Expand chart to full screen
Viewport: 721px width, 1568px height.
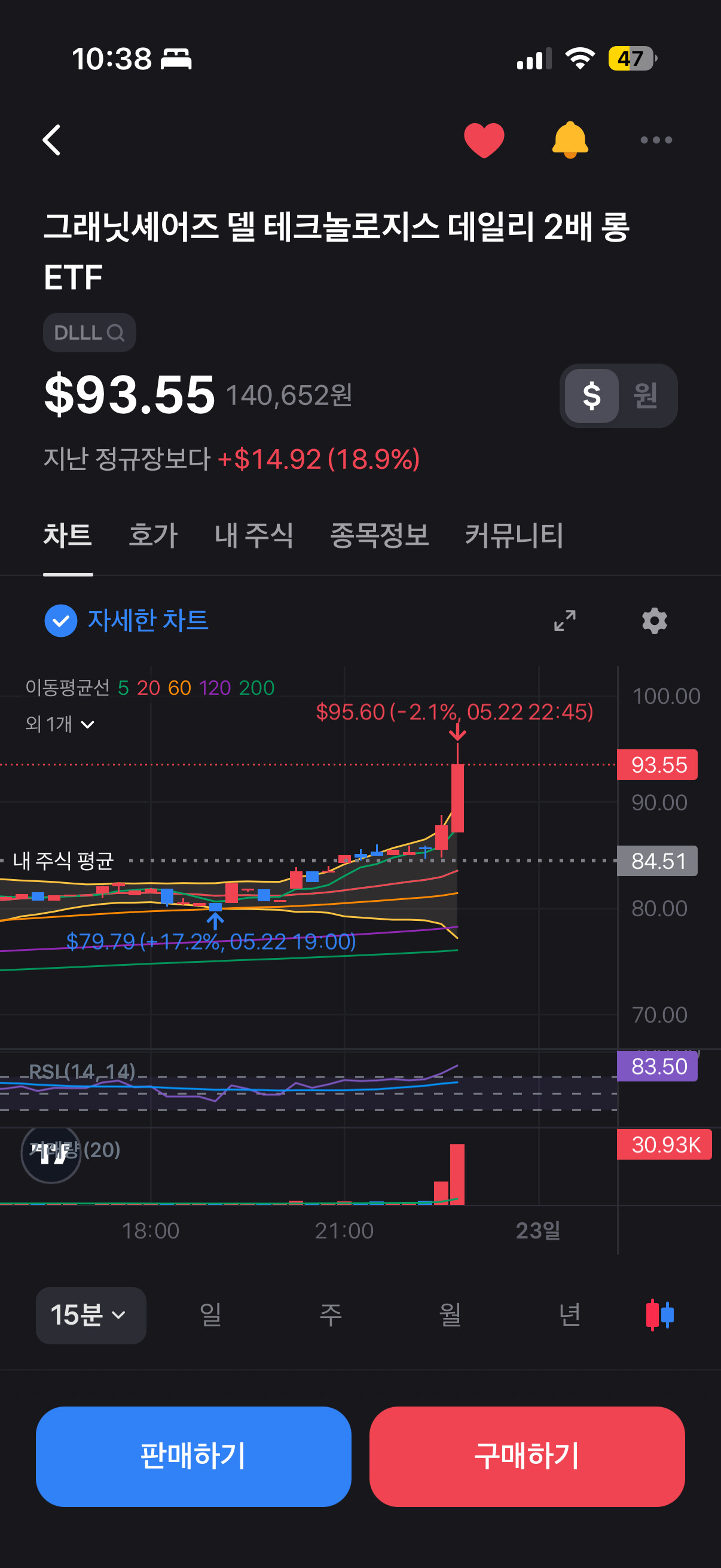click(564, 620)
